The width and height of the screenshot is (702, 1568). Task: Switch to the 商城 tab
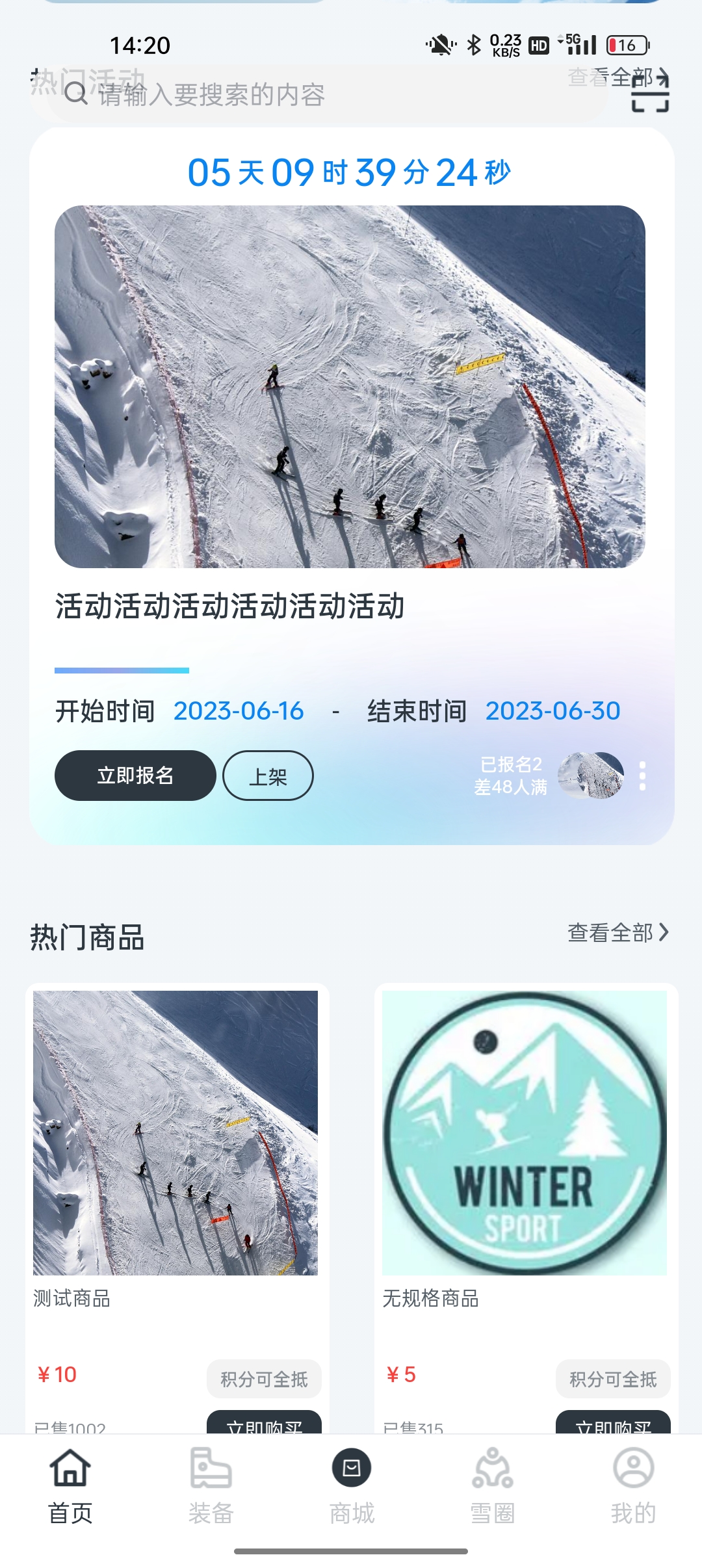click(352, 1486)
